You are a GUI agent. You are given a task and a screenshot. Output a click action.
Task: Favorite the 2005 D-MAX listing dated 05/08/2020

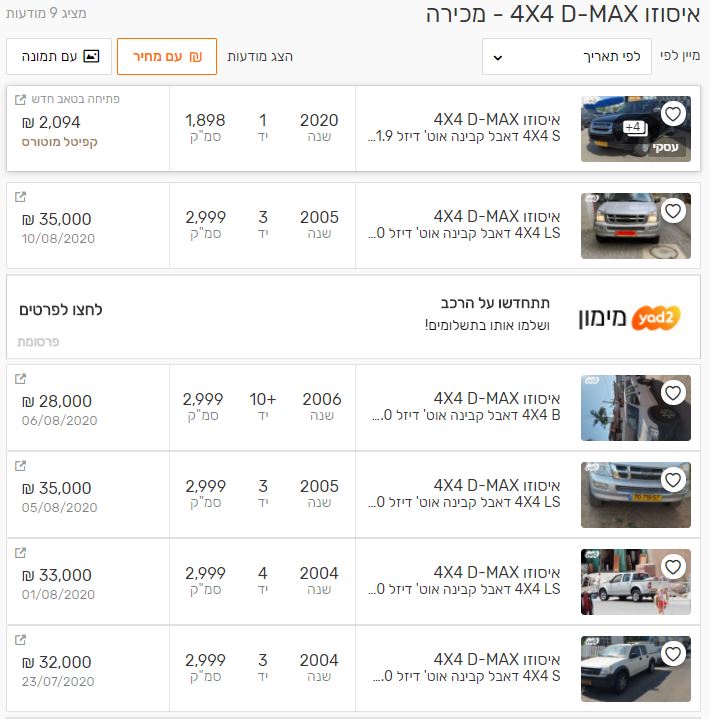click(673, 480)
